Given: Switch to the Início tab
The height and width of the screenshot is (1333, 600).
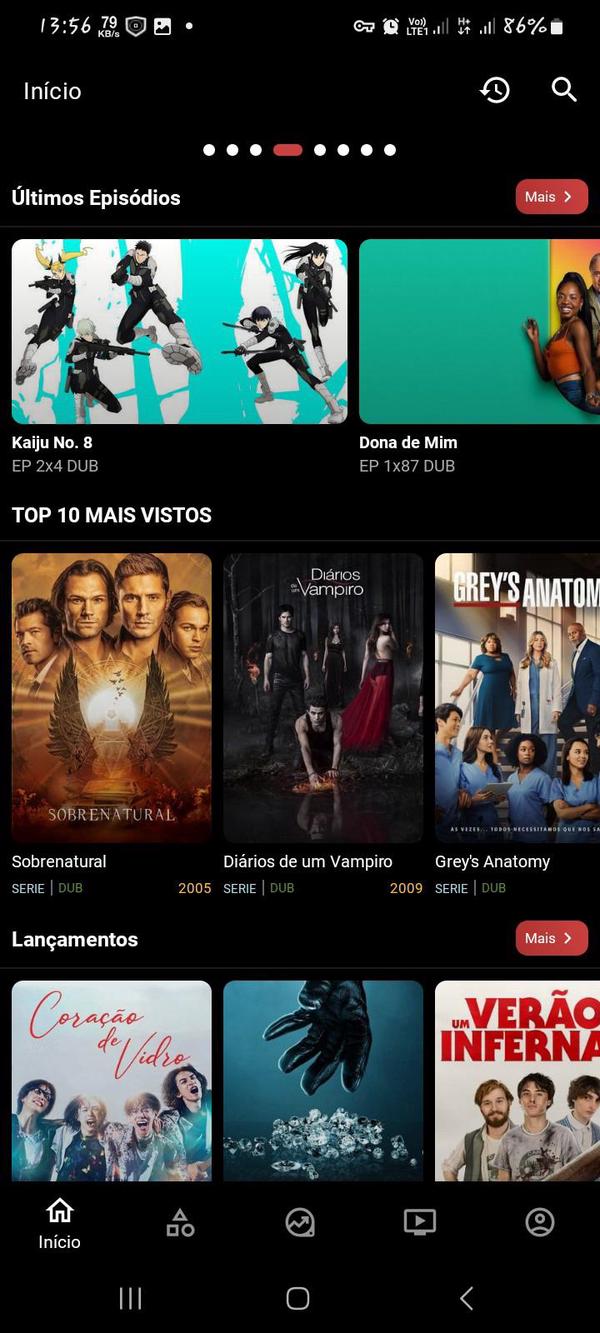Looking at the screenshot, I should click(60, 1223).
